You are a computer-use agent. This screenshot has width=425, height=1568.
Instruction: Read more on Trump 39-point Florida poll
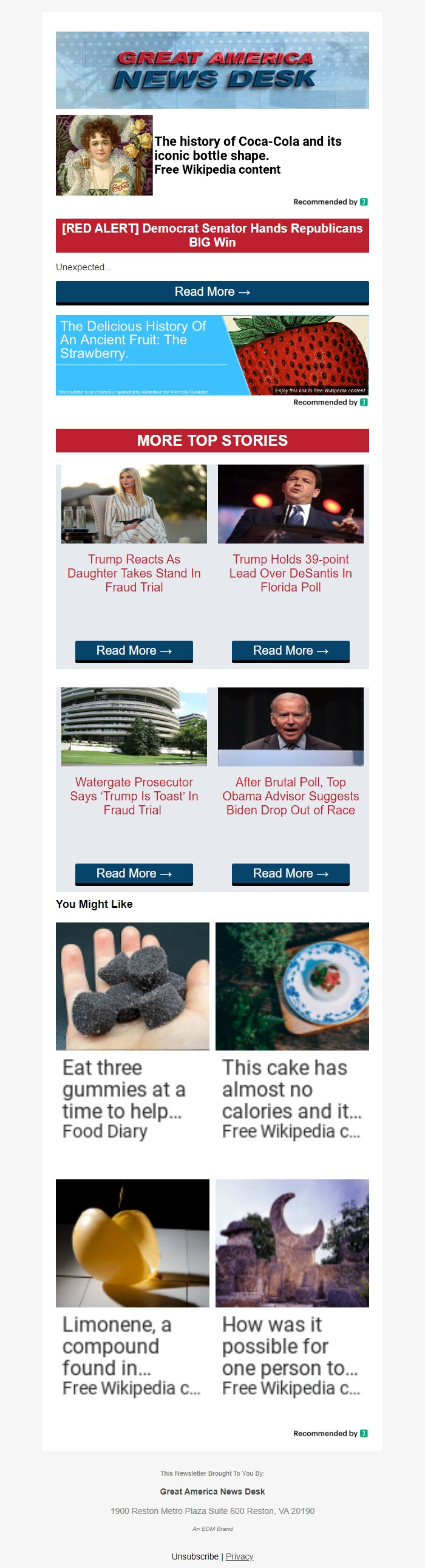[290, 650]
